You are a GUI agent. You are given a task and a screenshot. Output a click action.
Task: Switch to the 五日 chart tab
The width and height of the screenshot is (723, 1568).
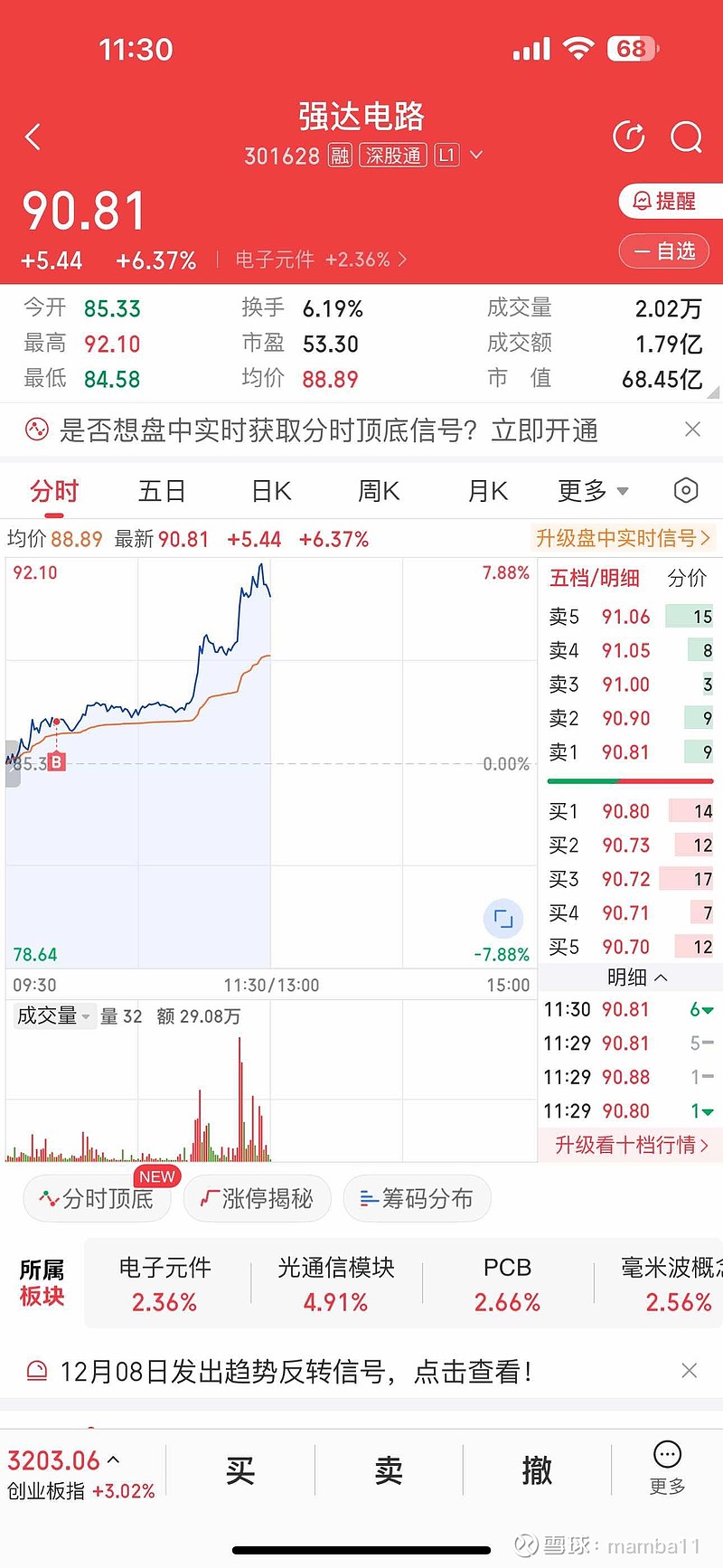[162, 491]
